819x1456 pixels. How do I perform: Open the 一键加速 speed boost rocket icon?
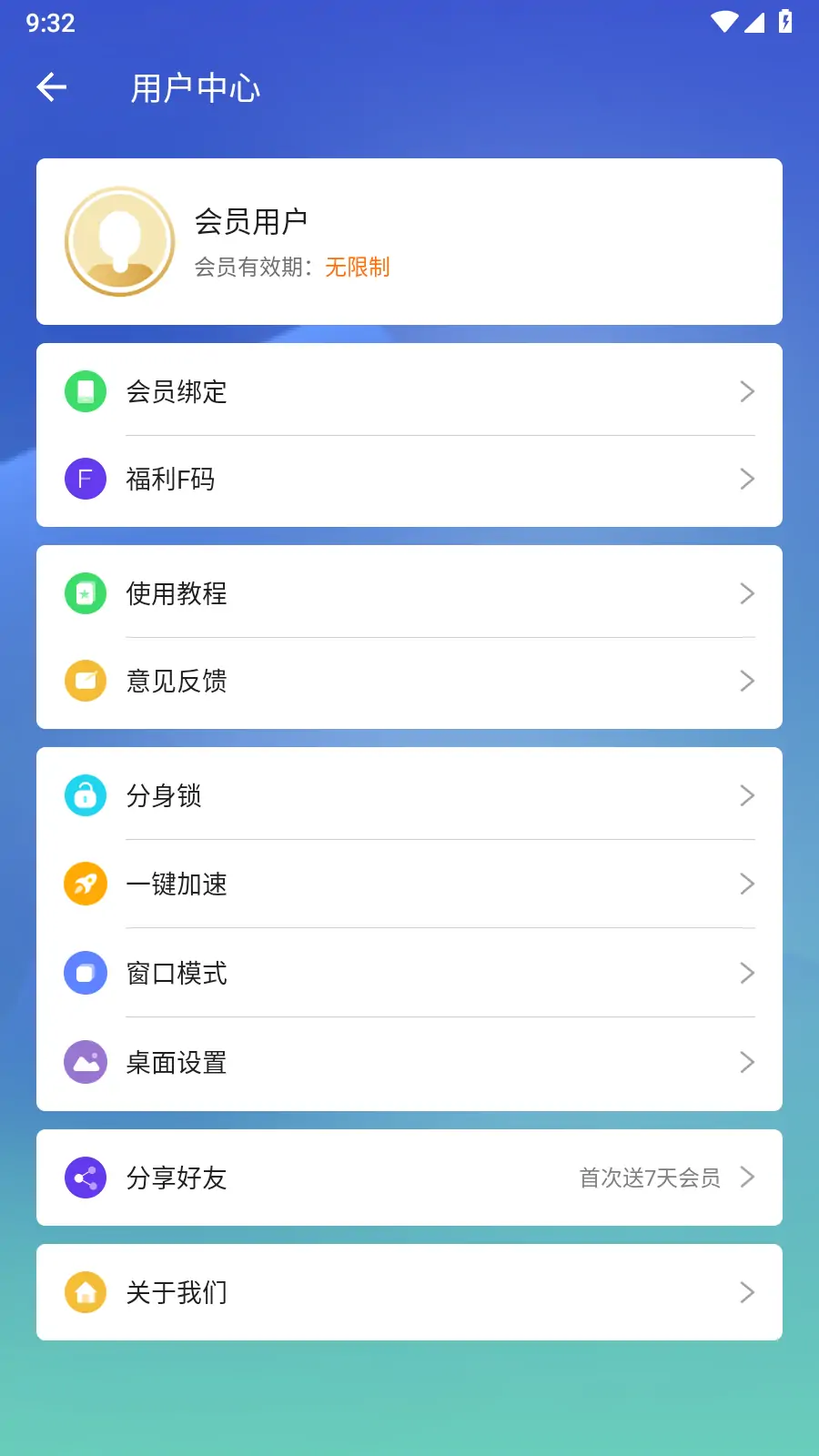(85, 883)
